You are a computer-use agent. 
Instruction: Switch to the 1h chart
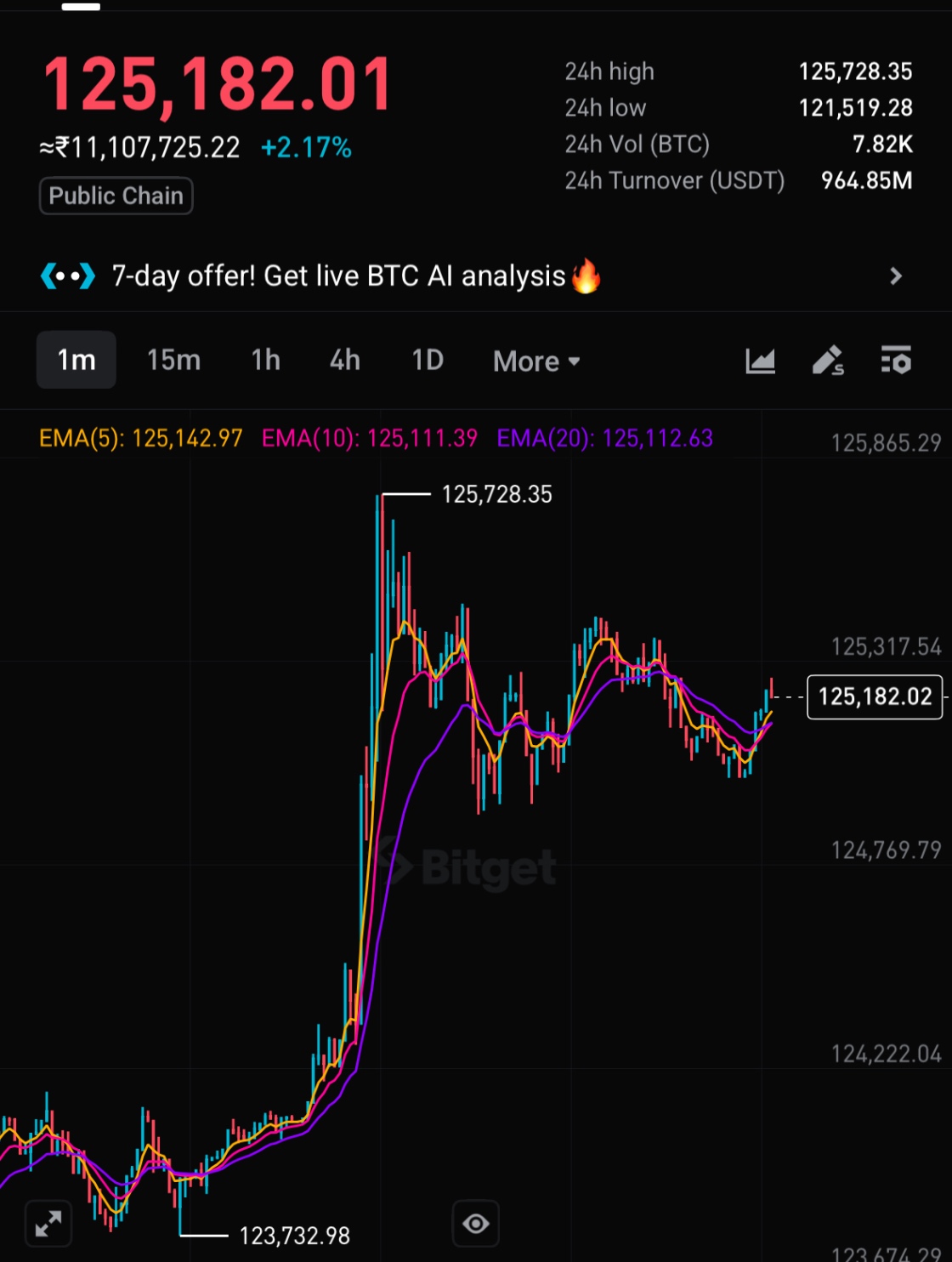coord(265,361)
